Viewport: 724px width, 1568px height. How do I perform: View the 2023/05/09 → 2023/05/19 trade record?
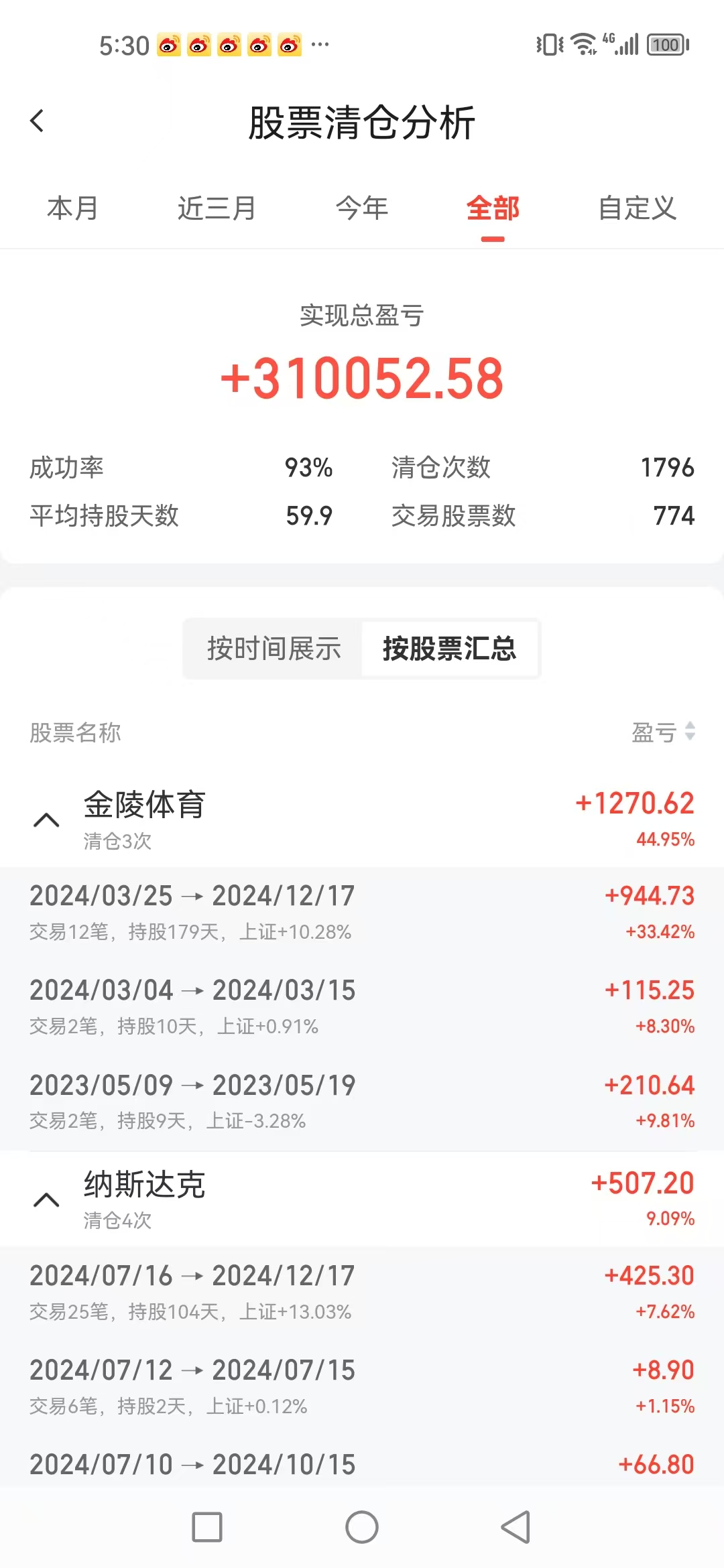[362, 1101]
